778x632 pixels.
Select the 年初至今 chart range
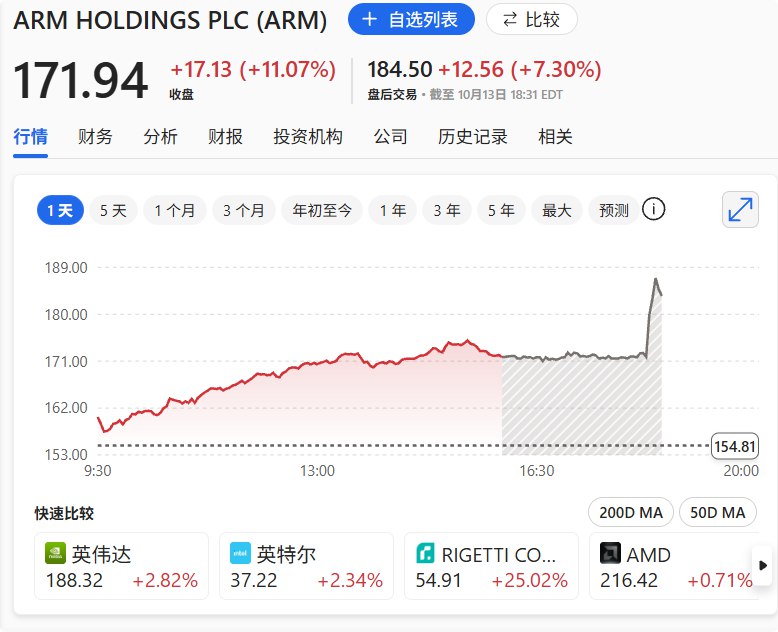322,210
